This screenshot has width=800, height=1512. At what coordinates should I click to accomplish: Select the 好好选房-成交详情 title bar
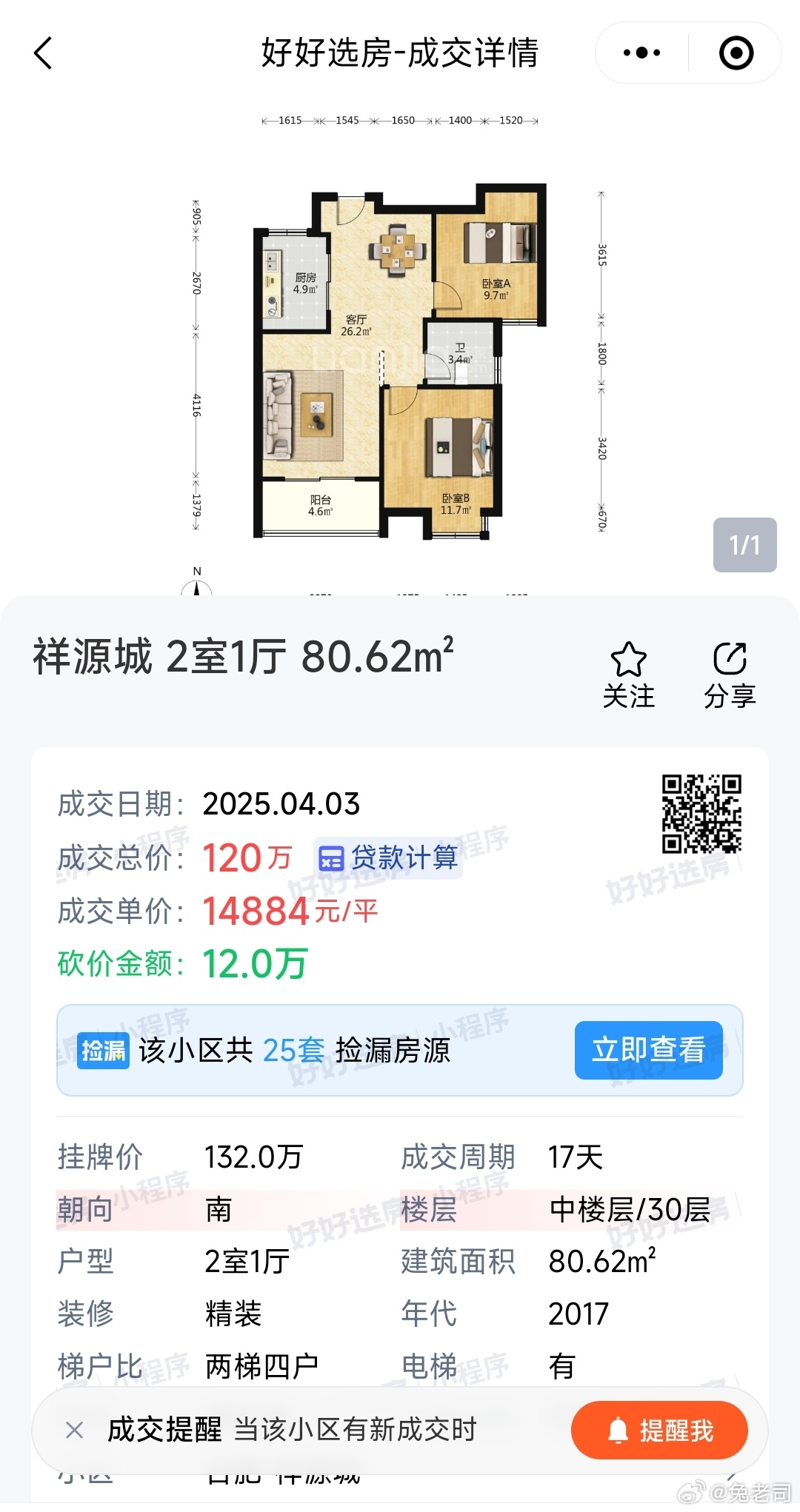[x=400, y=53]
